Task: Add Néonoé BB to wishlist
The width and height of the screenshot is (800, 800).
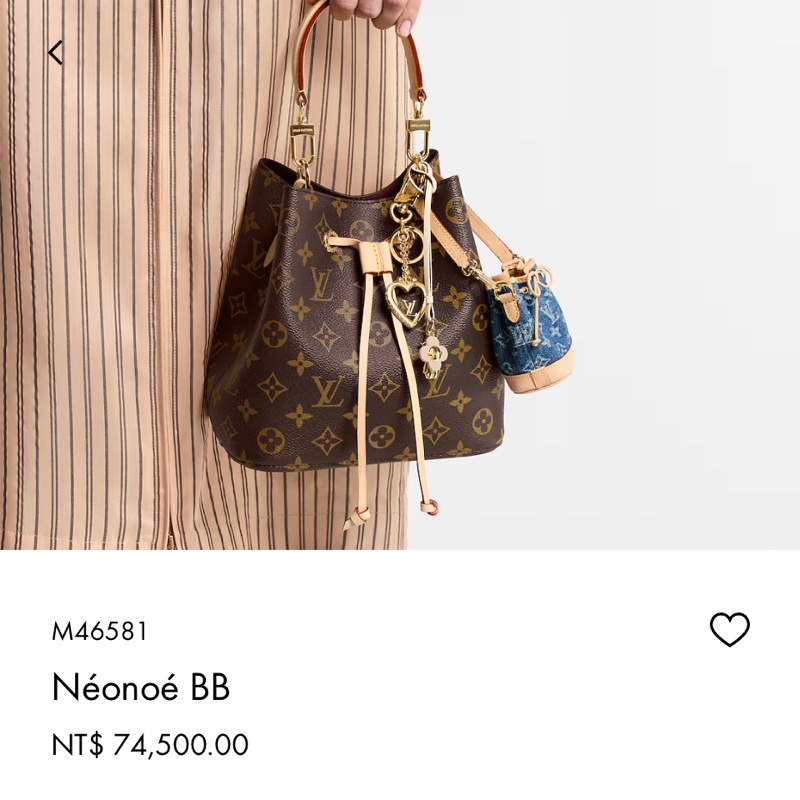Action: pyautogui.click(x=729, y=630)
